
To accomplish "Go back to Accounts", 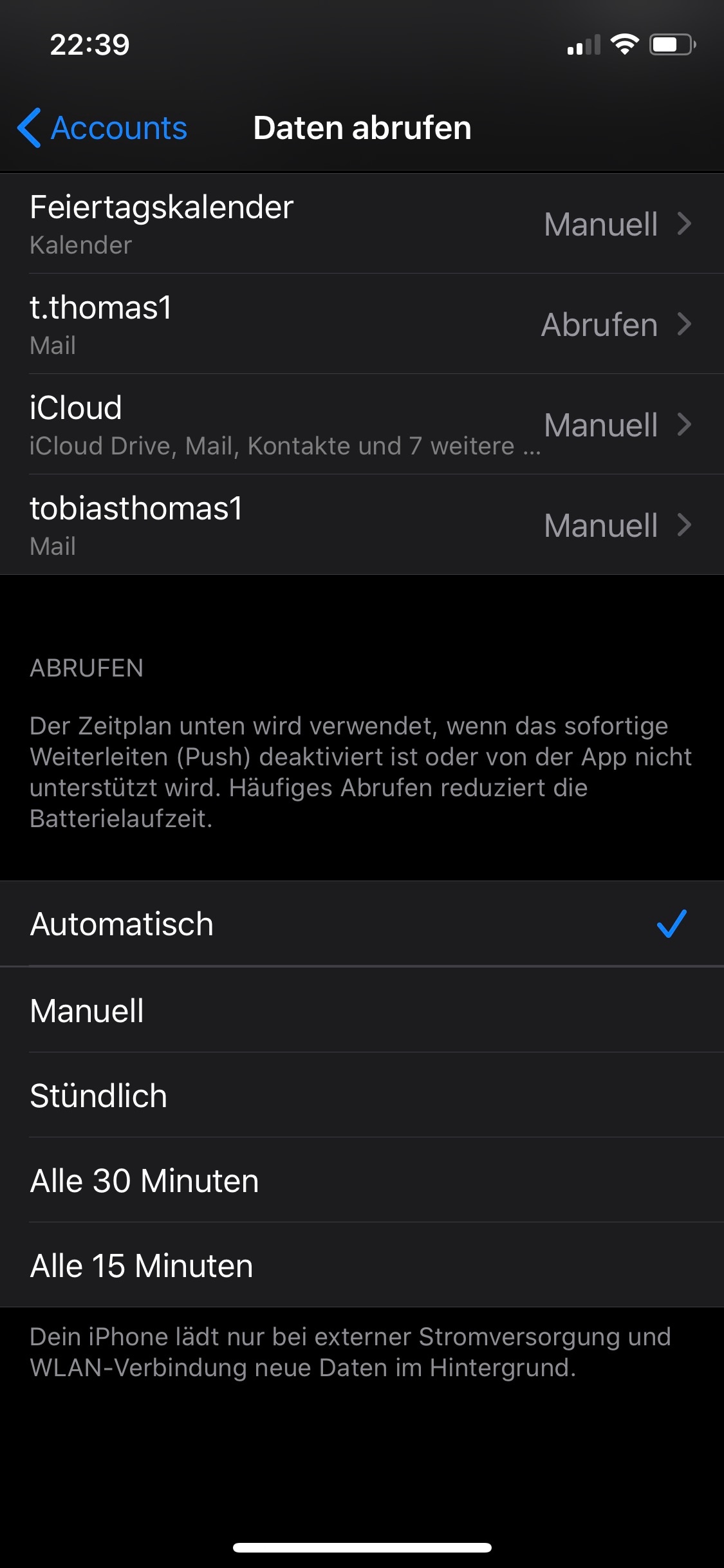I will pos(103,128).
